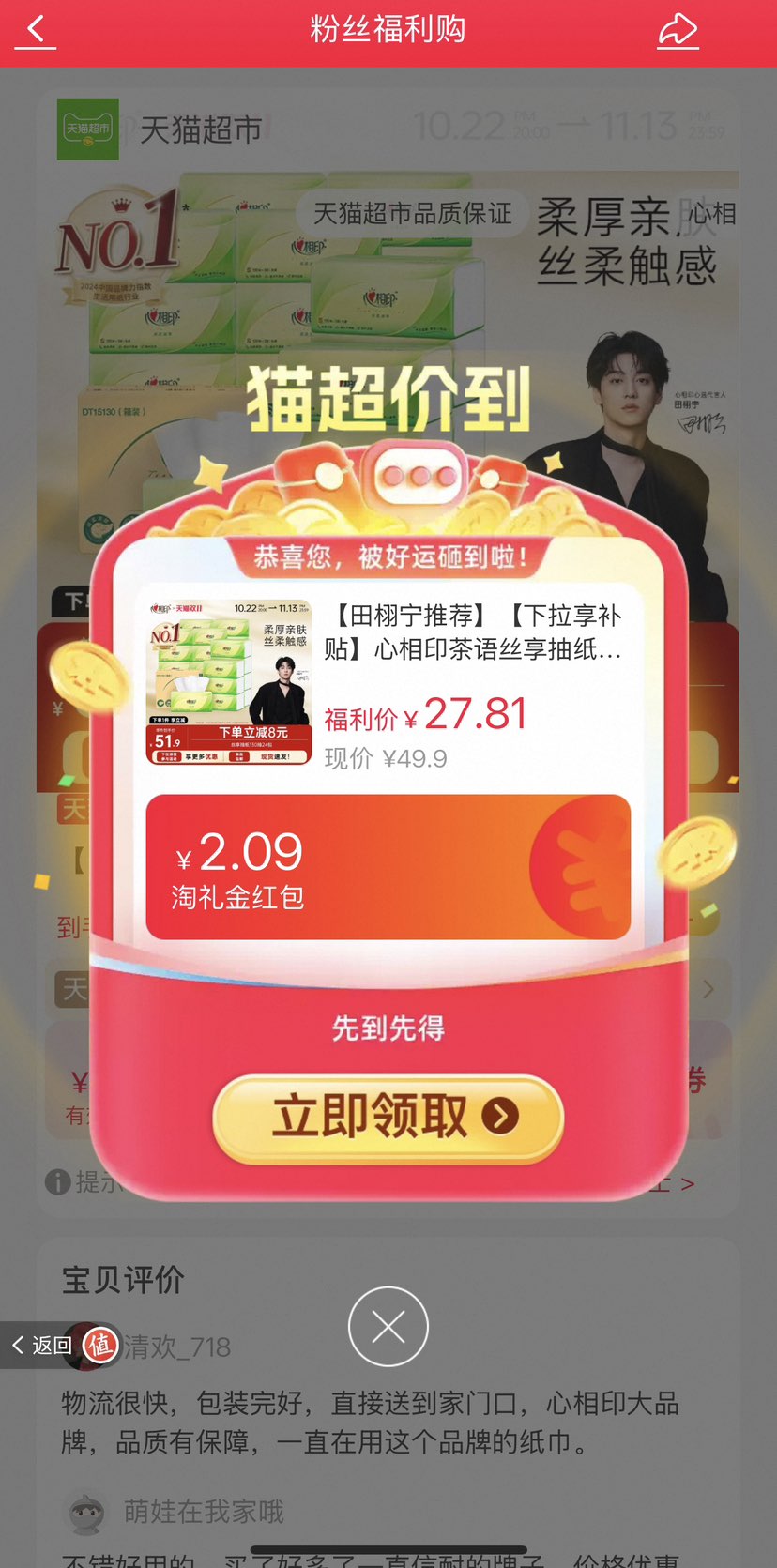Select the 宝贝评价 section header
Screen dimensions: 777x1568
[x=123, y=1280]
